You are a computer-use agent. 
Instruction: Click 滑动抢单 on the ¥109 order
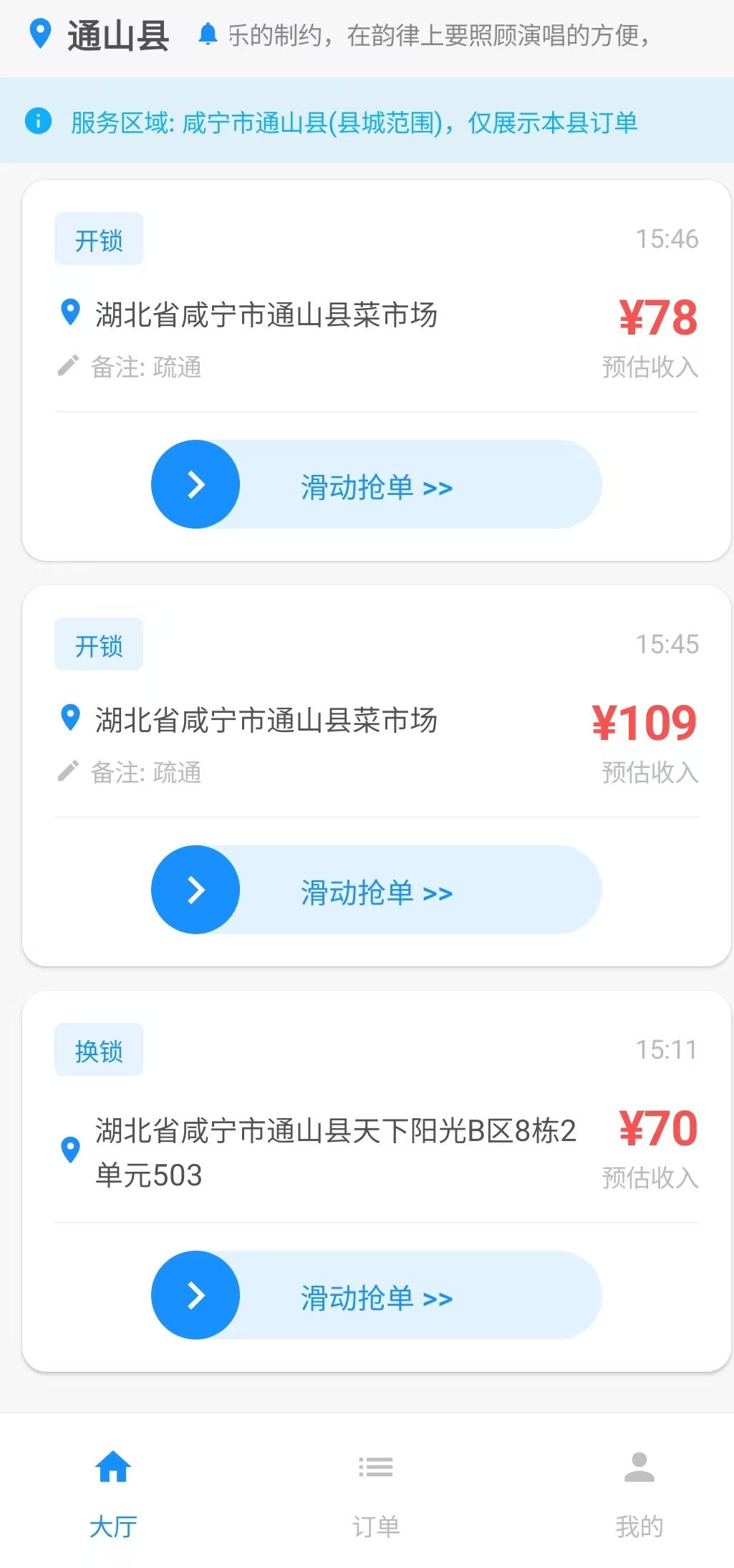click(375, 890)
